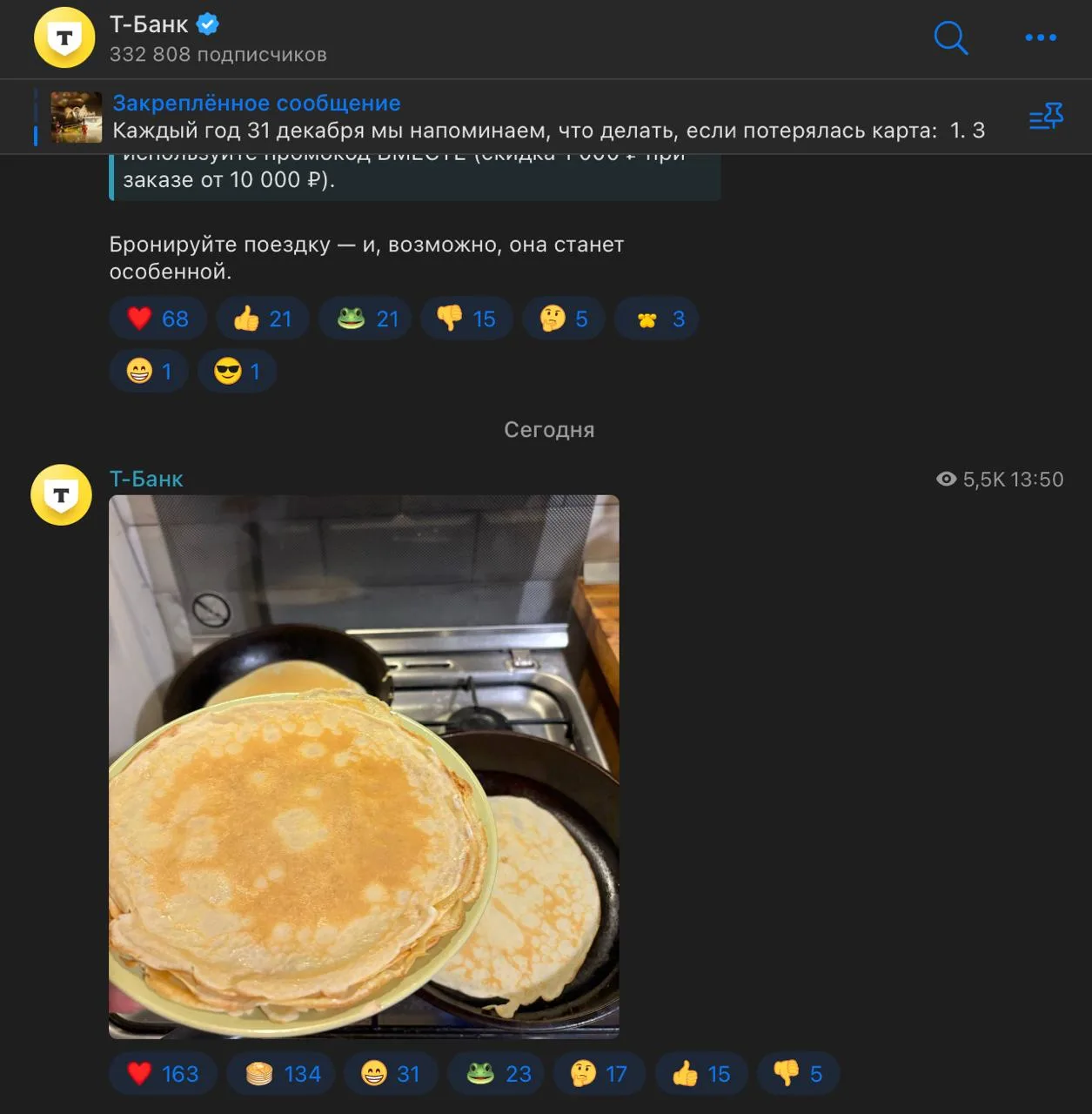React with the grinning emoji showing 31

click(x=391, y=1074)
